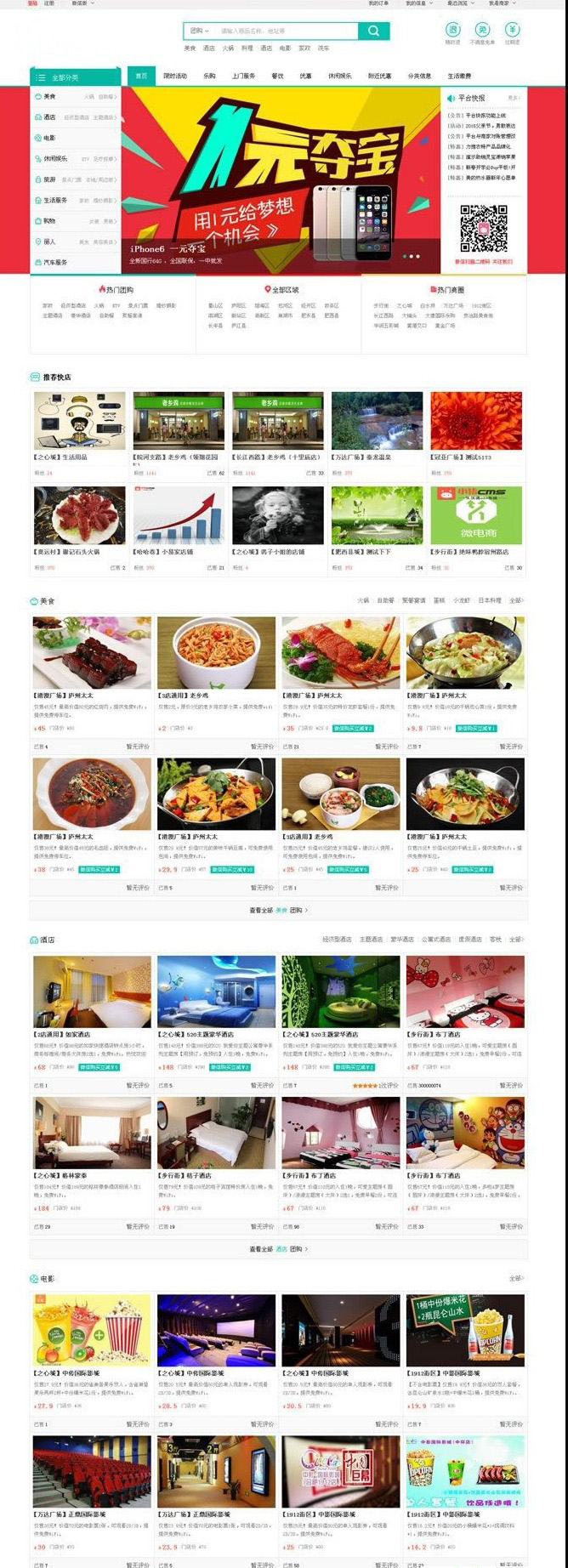The height and width of the screenshot is (1568, 568).
Task: Tap 查看全部 美食 团购 link
Action: pyautogui.click(x=278, y=910)
